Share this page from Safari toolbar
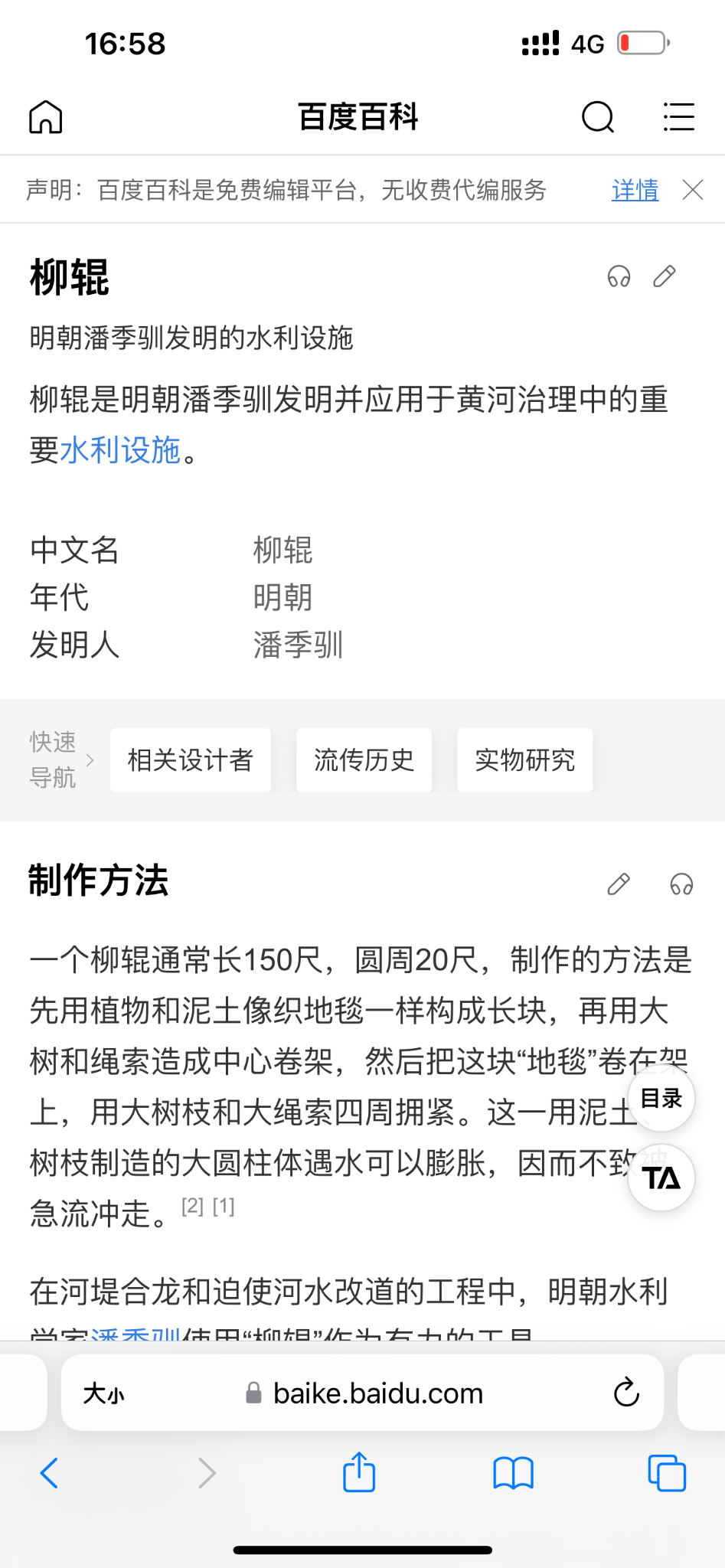The image size is (725, 1568). [x=359, y=1472]
